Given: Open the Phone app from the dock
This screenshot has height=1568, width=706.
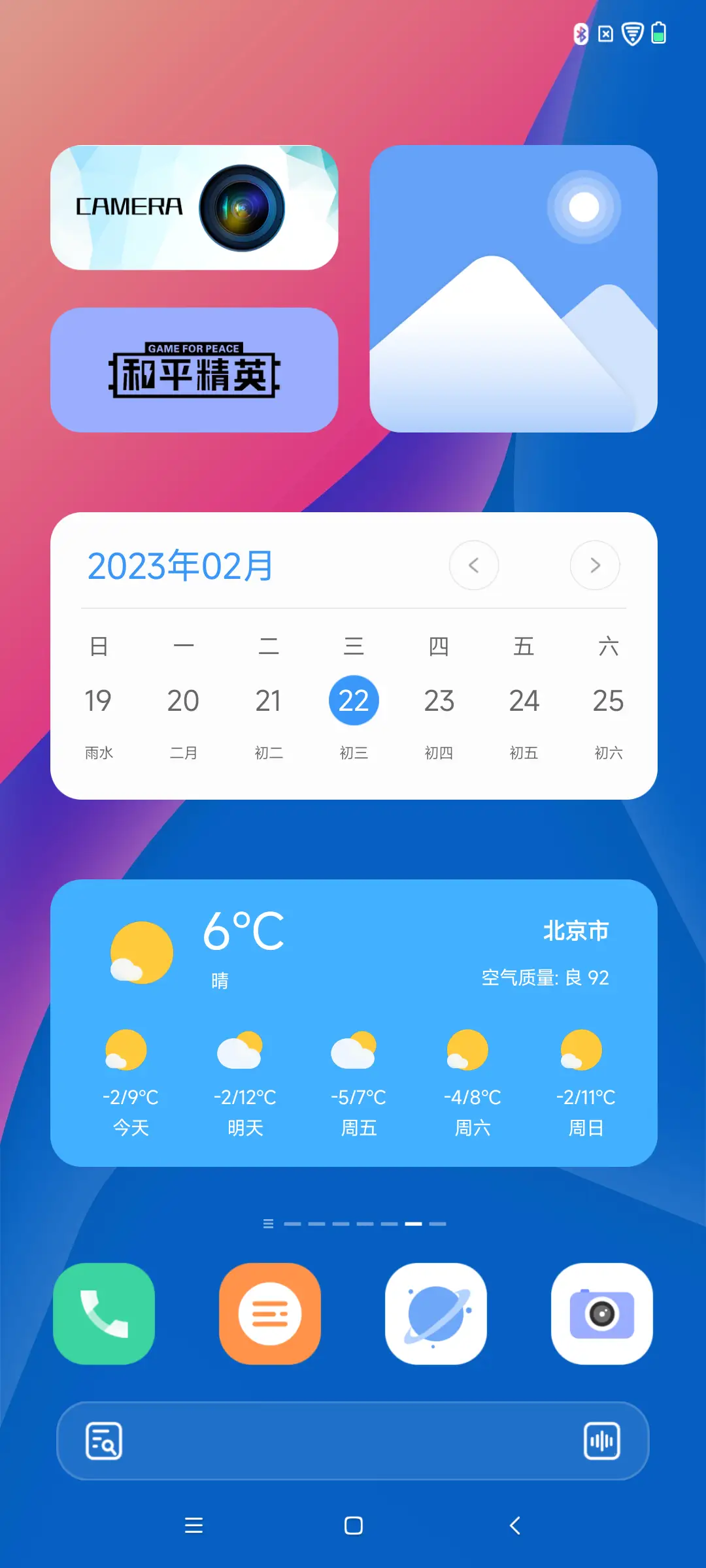Looking at the screenshot, I should pos(104,1313).
